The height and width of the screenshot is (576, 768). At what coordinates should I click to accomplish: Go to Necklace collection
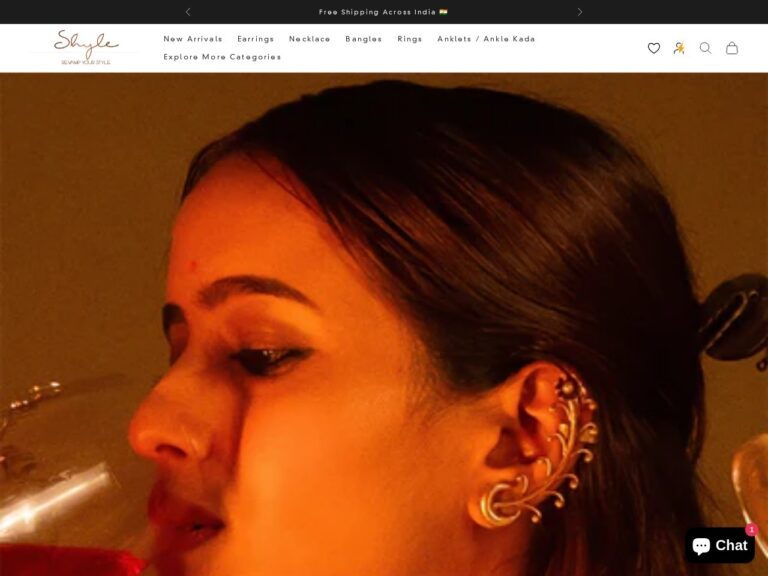[309, 39]
